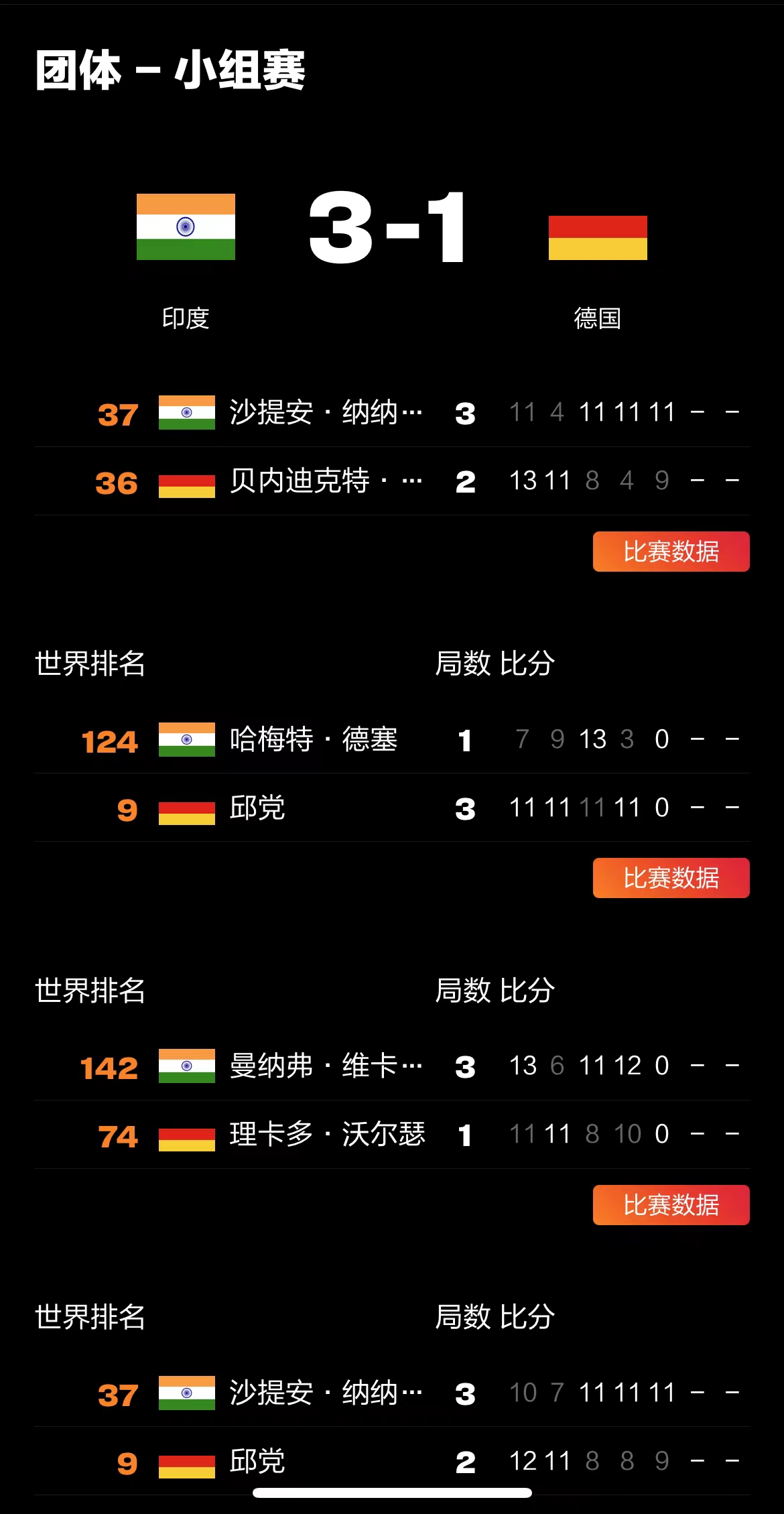784x1514 pixels.
Task: Show 比赛数据 for 理卡多·沃尔瑟 match
Action: (x=671, y=1205)
